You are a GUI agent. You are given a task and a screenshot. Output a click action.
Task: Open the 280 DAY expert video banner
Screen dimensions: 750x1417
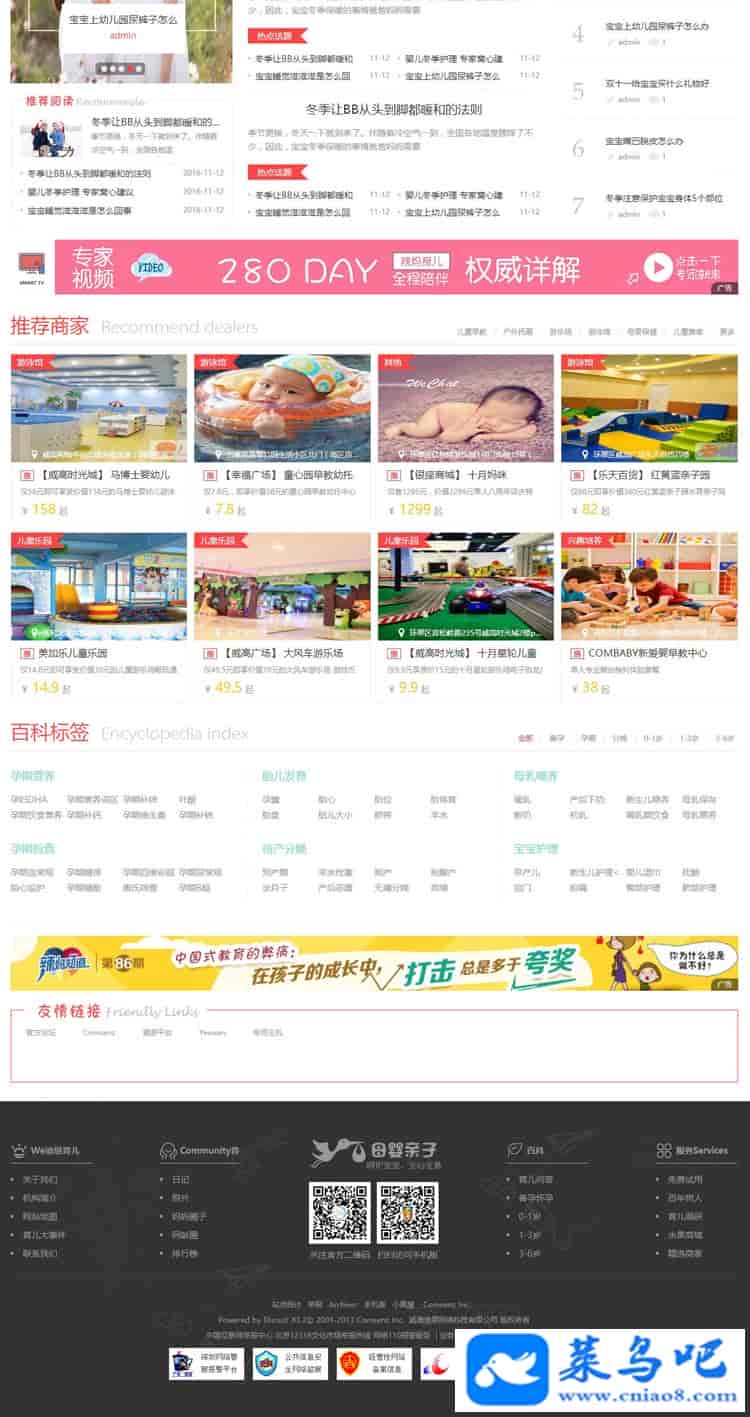(x=395, y=267)
